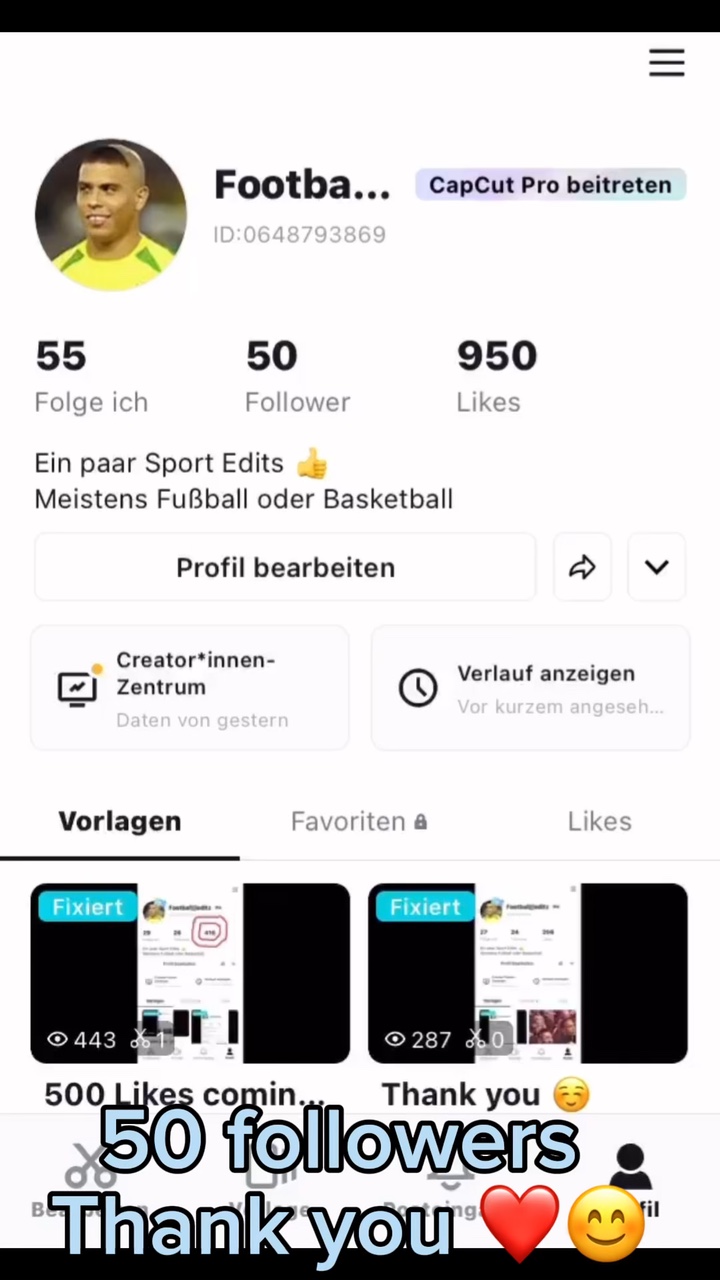Open the '500 Likes comin...' template thumbnail

pyautogui.click(x=190, y=973)
